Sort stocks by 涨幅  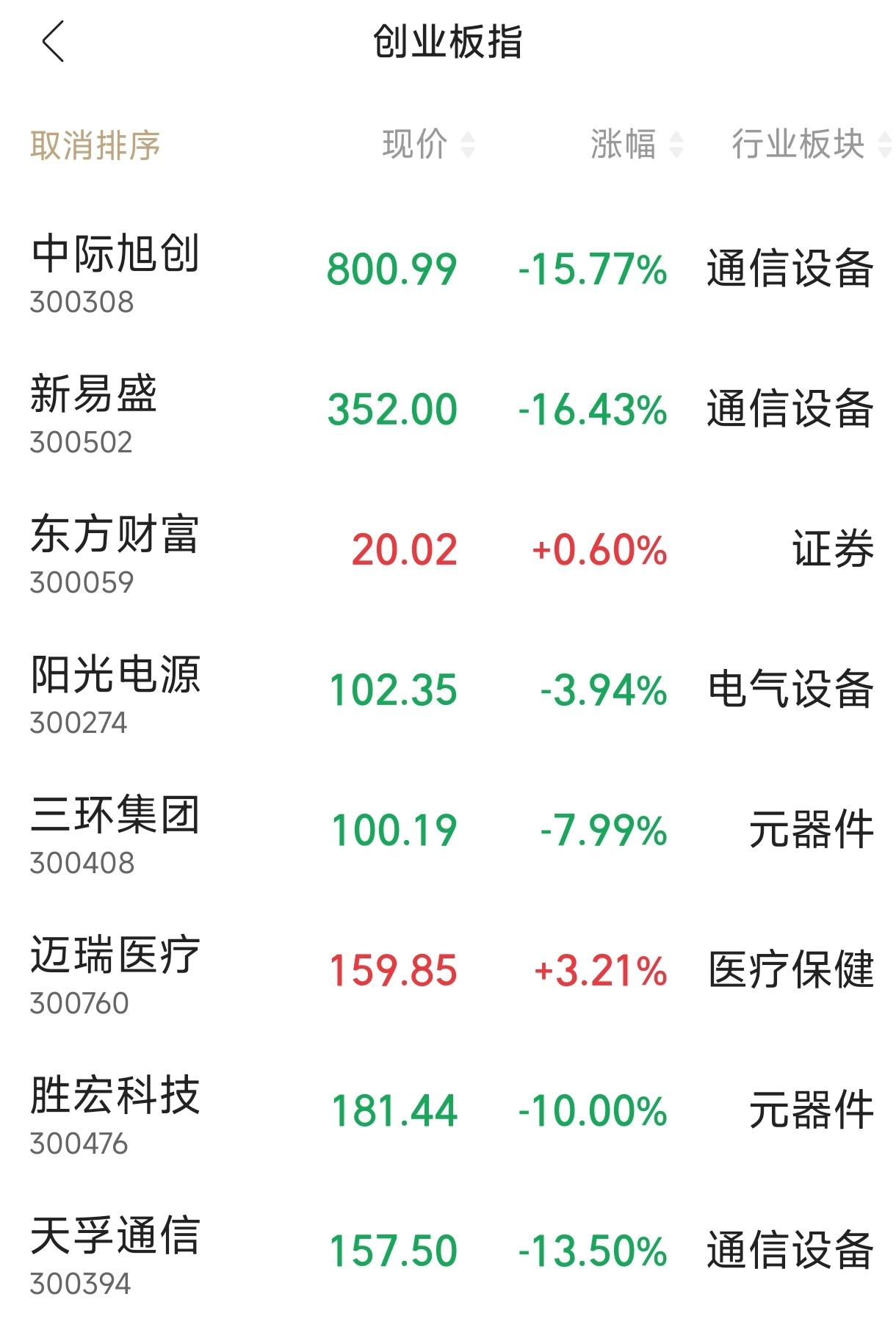point(637,144)
